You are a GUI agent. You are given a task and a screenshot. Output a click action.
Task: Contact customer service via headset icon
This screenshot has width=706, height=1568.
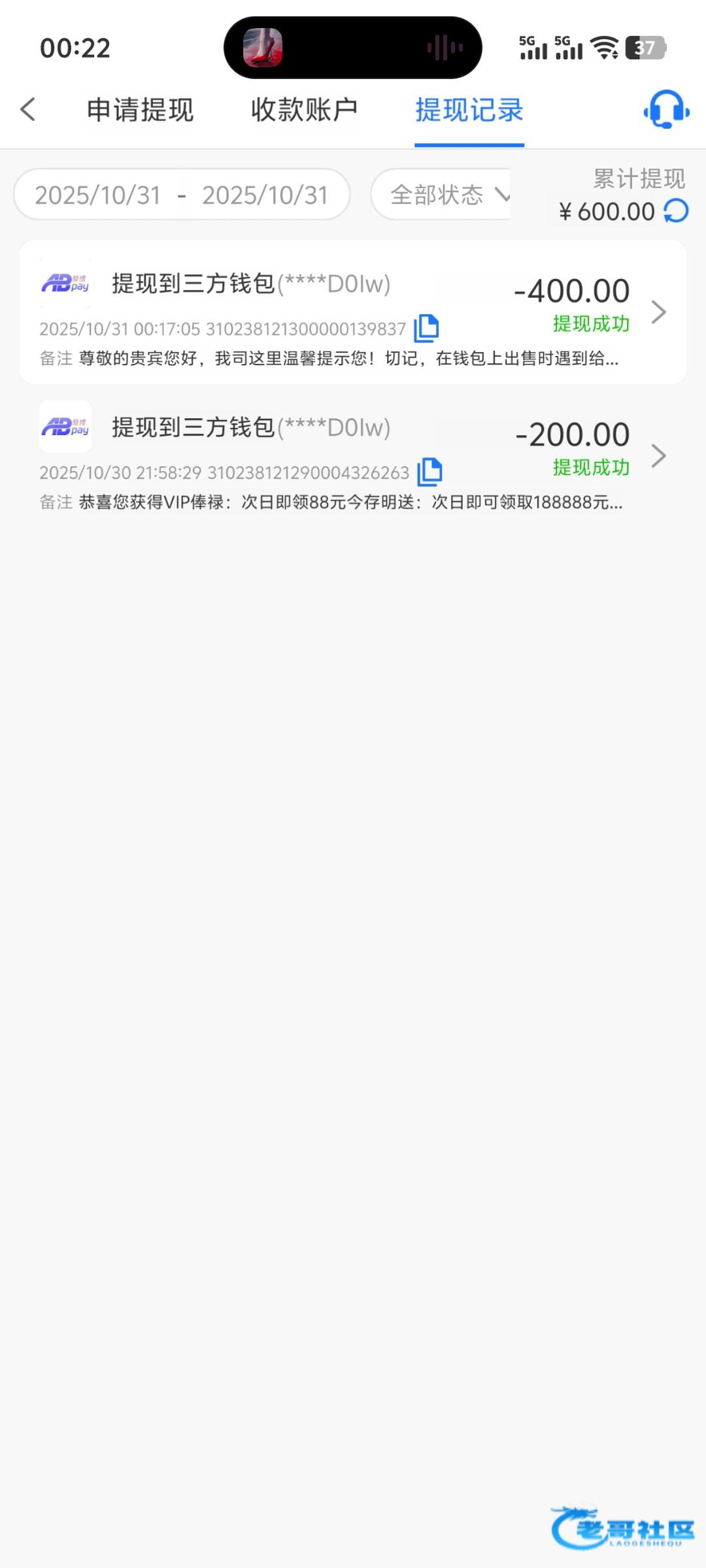[665, 110]
